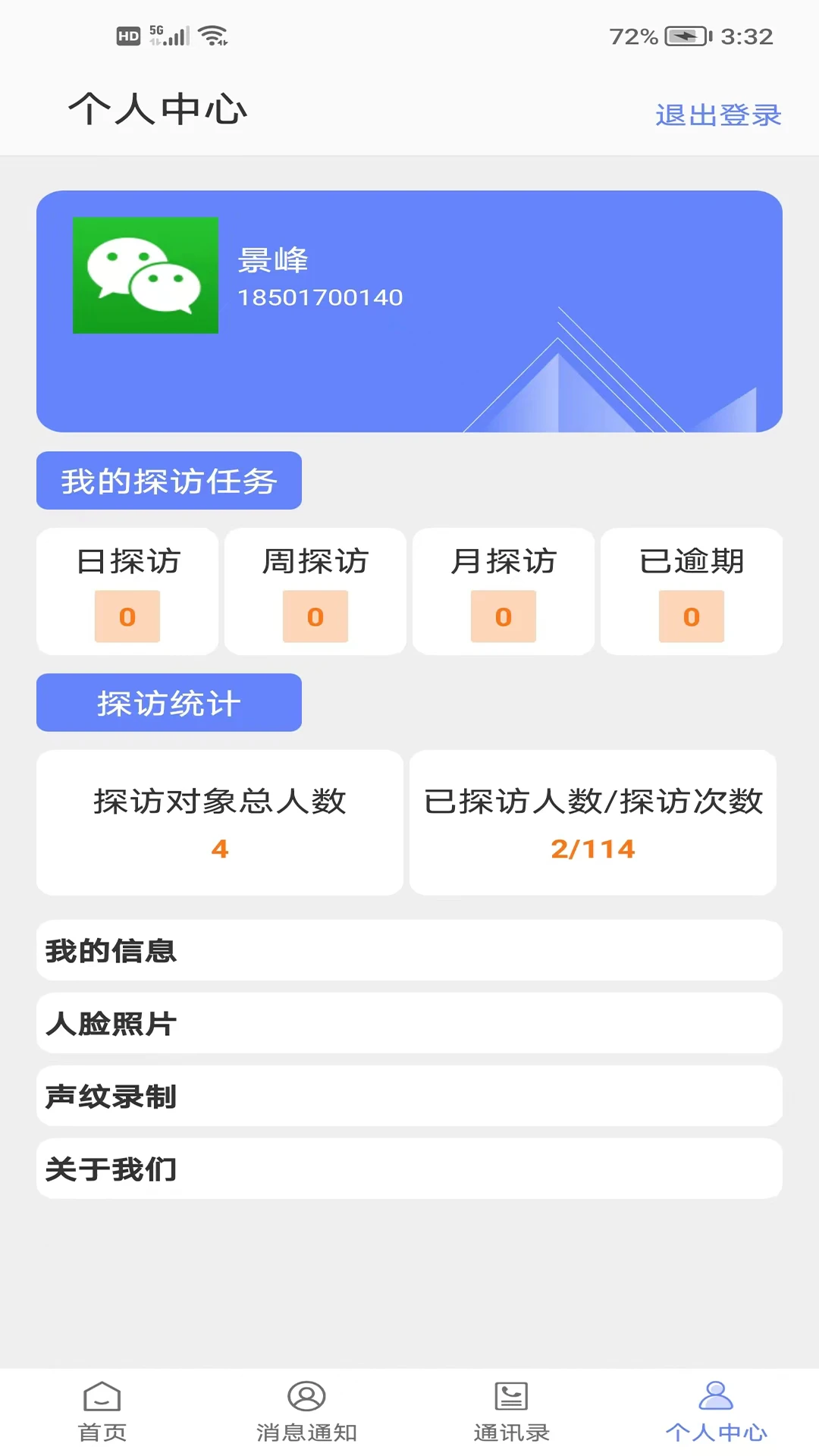
Task: Open the 通讯录 tab
Action: [511, 1412]
